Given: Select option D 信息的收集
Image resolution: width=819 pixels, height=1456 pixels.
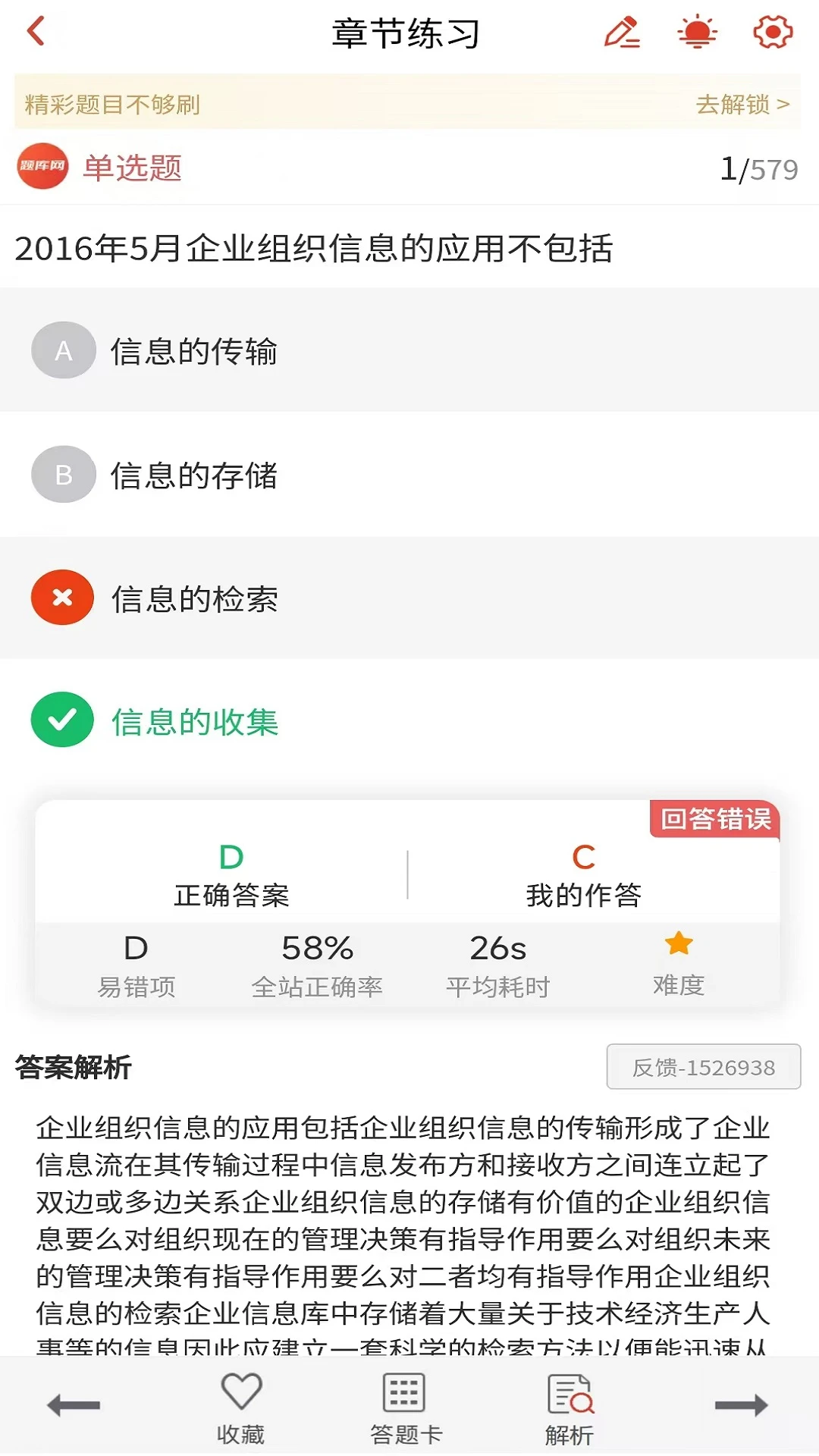Looking at the screenshot, I should pyautogui.click(x=196, y=720).
